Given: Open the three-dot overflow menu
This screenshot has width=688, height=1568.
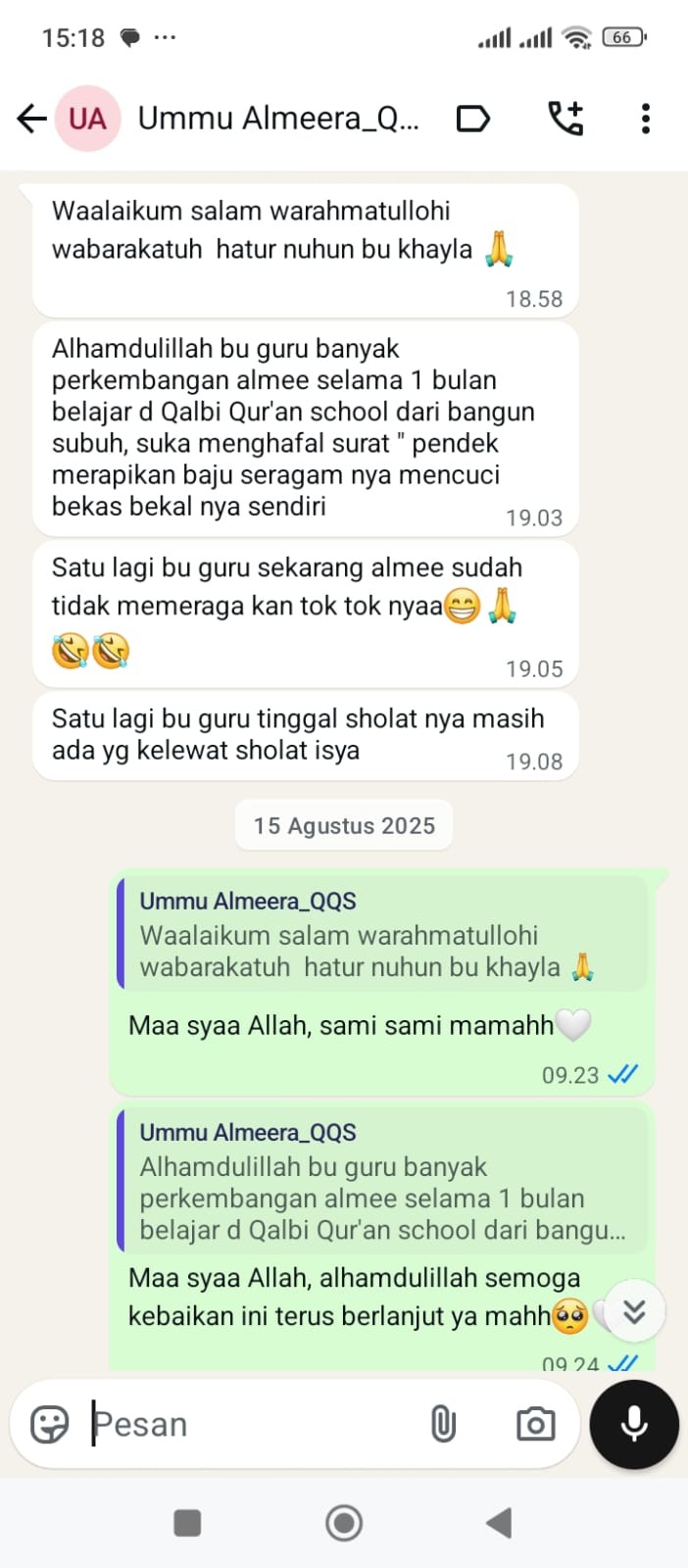Looking at the screenshot, I should tap(645, 119).
